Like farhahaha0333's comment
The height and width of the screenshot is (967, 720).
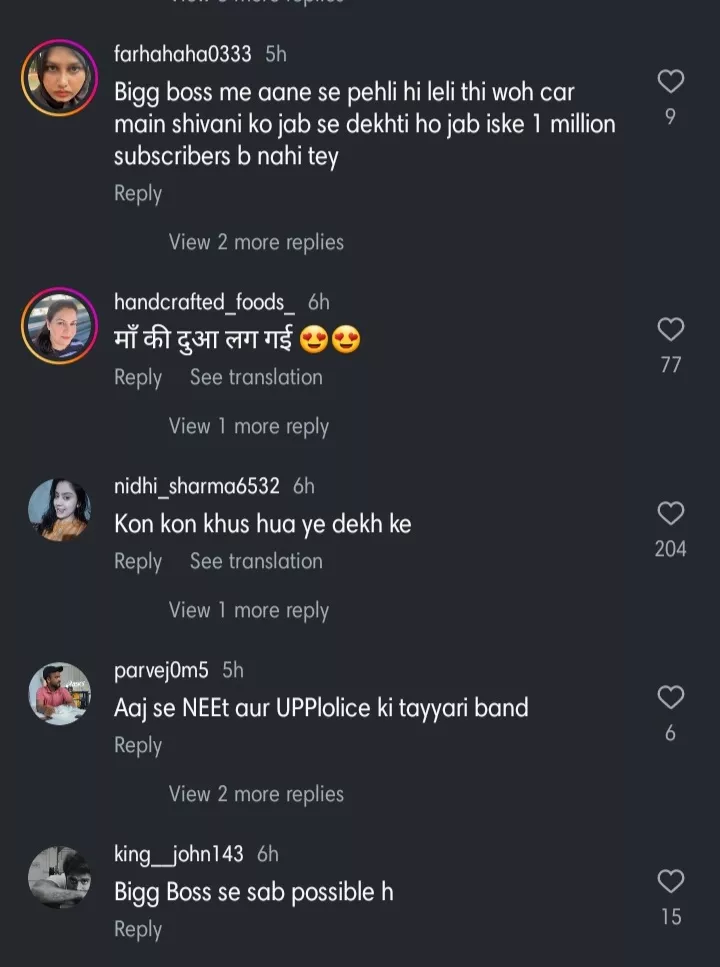click(x=670, y=81)
